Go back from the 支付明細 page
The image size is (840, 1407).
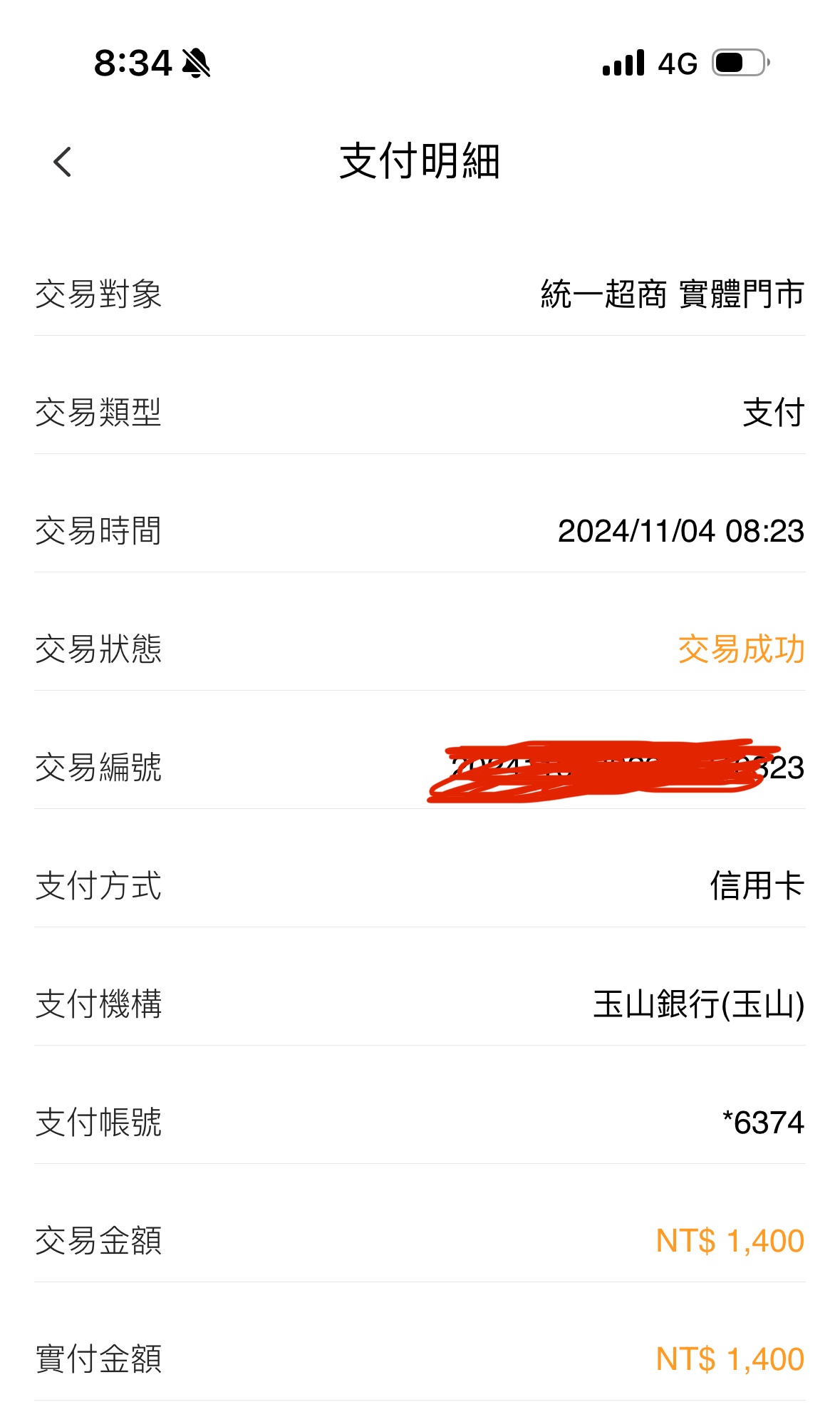click(x=63, y=162)
